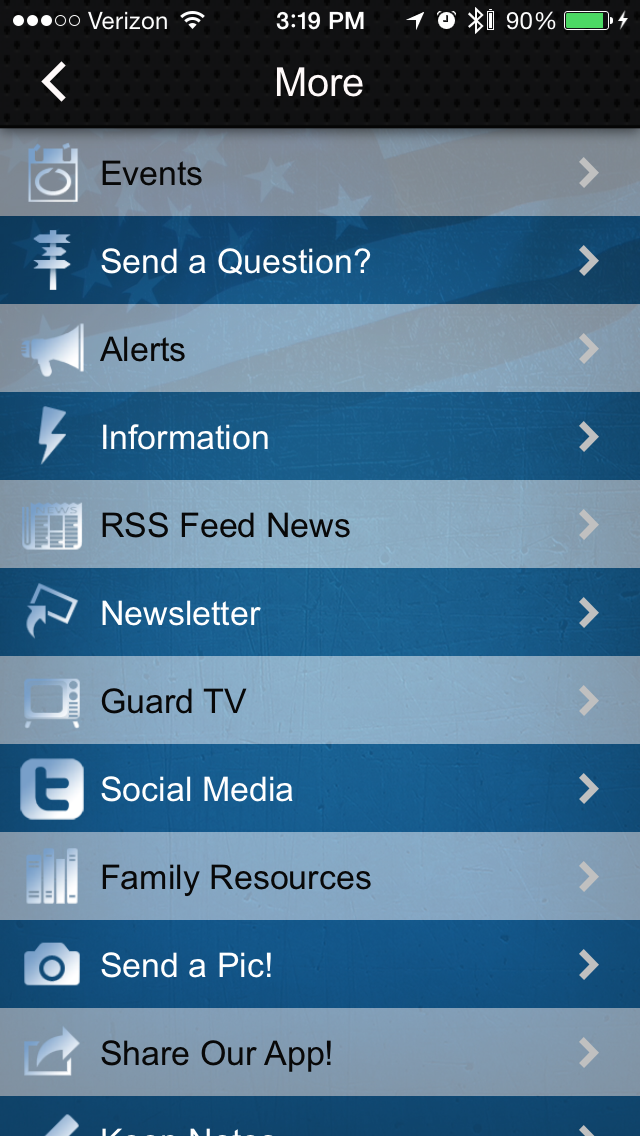Open the Events row
Image resolution: width=640 pixels, height=1136 pixels.
tap(320, 173)
